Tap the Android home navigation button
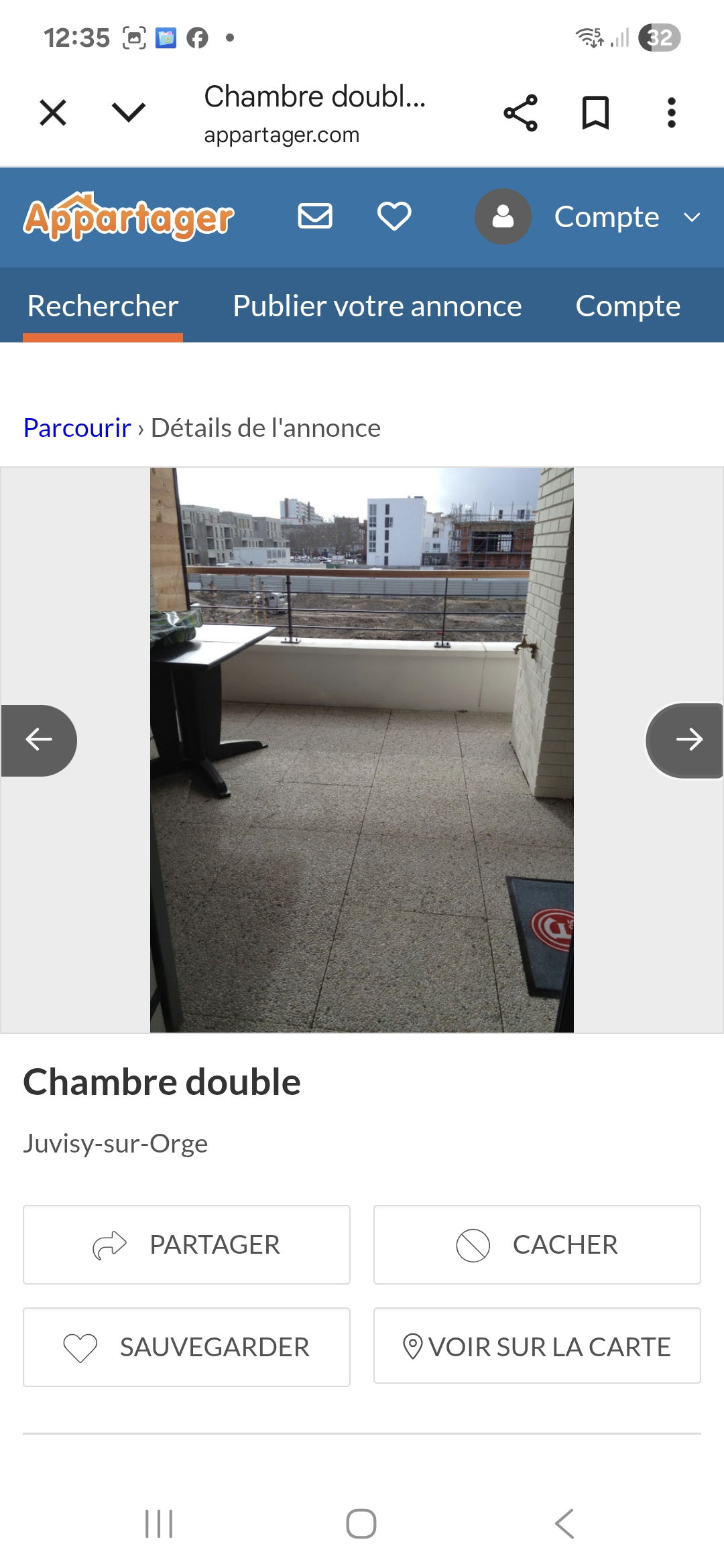 (x=362, y=1524)
